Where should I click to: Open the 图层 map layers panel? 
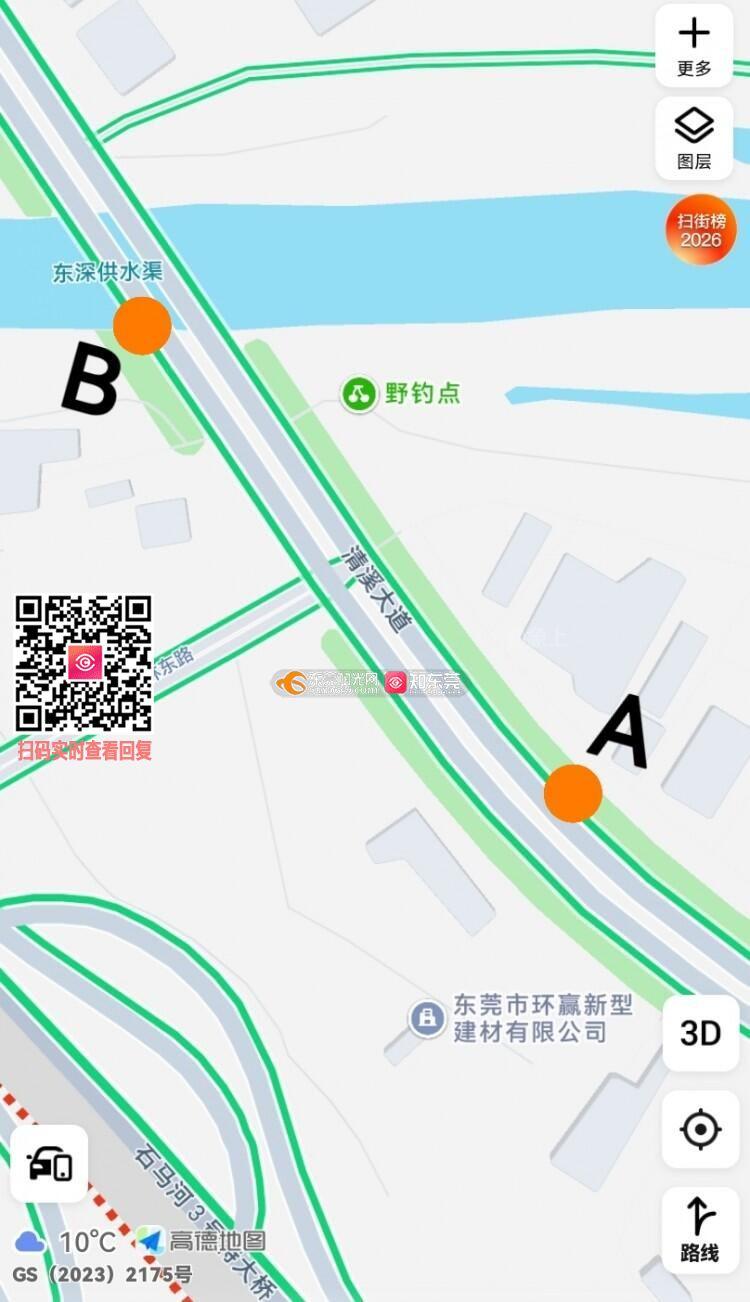(x=694, y=138)
